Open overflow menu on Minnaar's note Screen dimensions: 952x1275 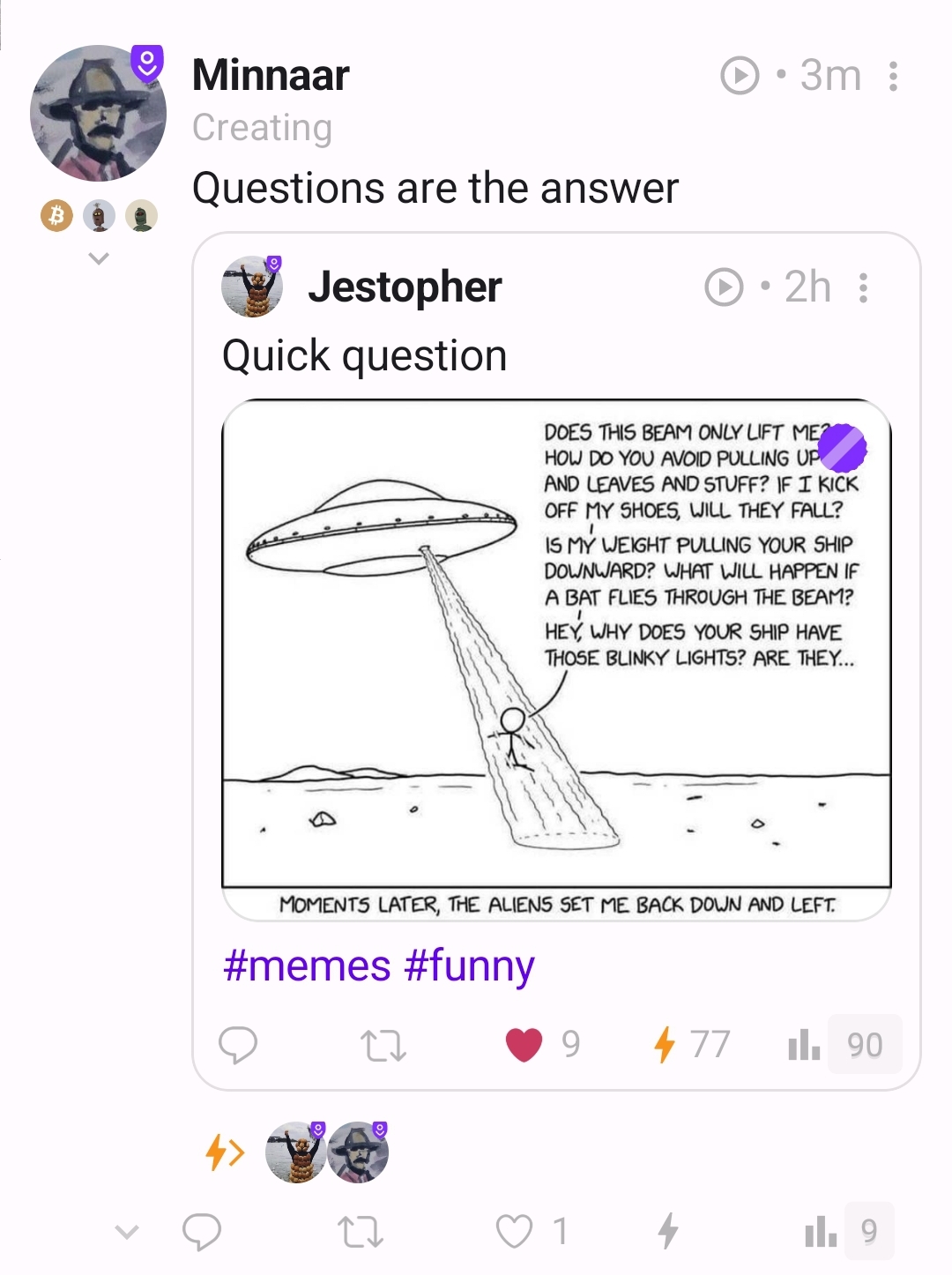pos(893,76)
